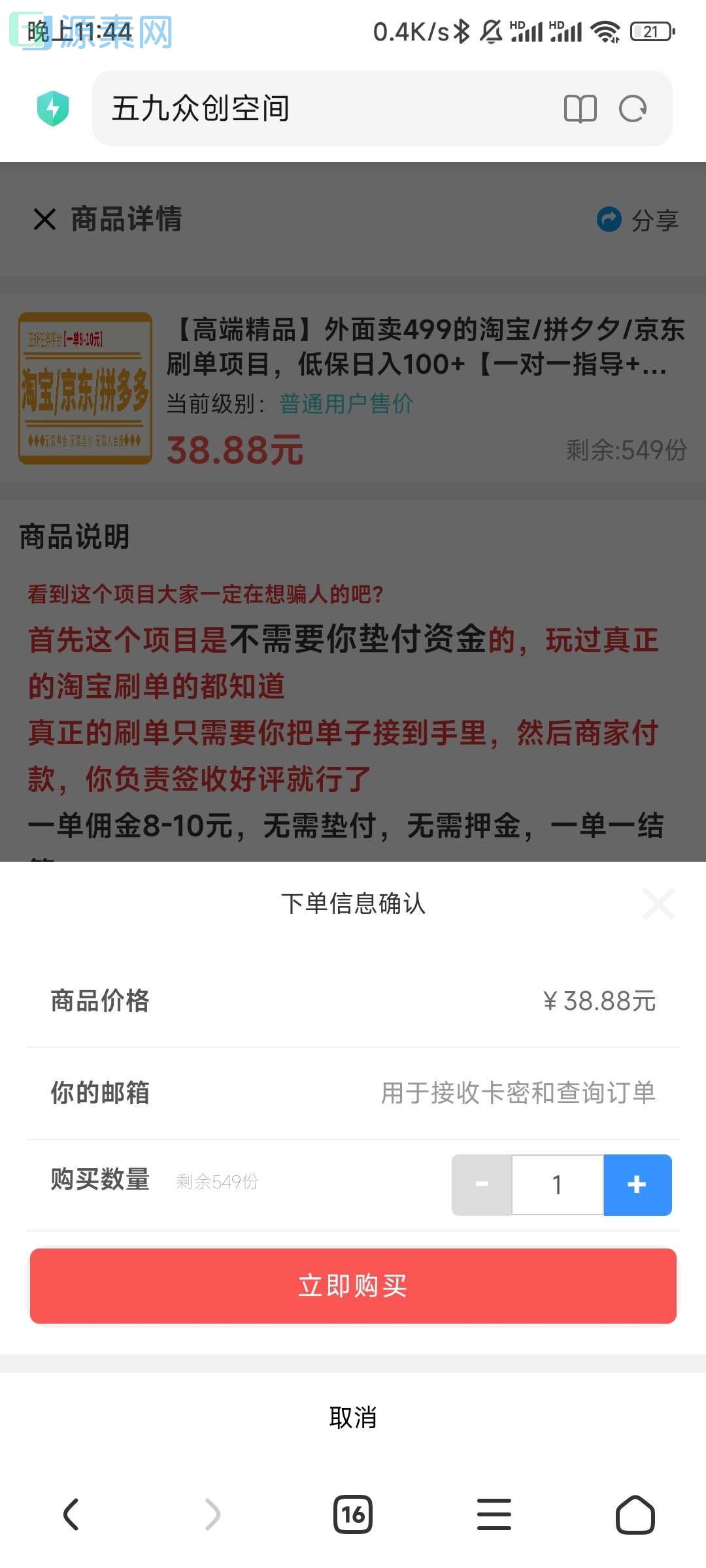Decrease purchase quantity with minus button

pos(482,1184)
